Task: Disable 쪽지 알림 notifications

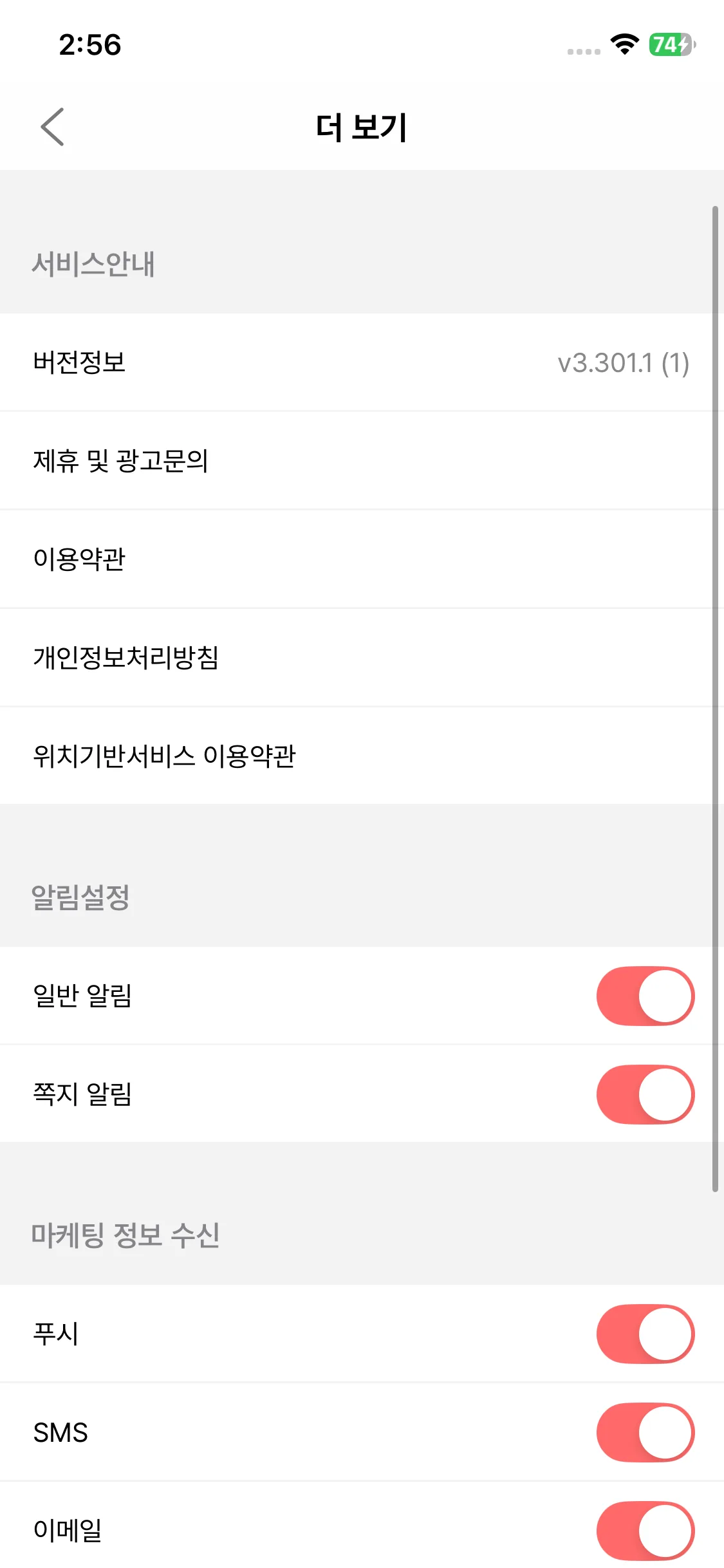Action: [645, 1094]
